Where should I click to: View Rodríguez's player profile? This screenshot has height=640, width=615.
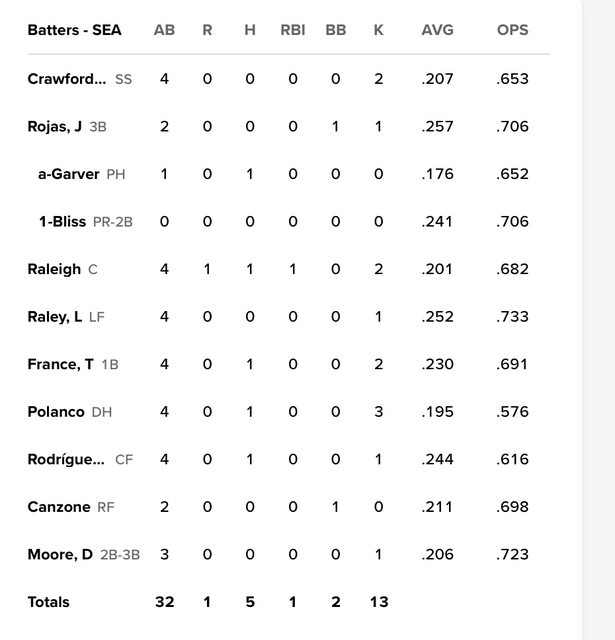66,459
